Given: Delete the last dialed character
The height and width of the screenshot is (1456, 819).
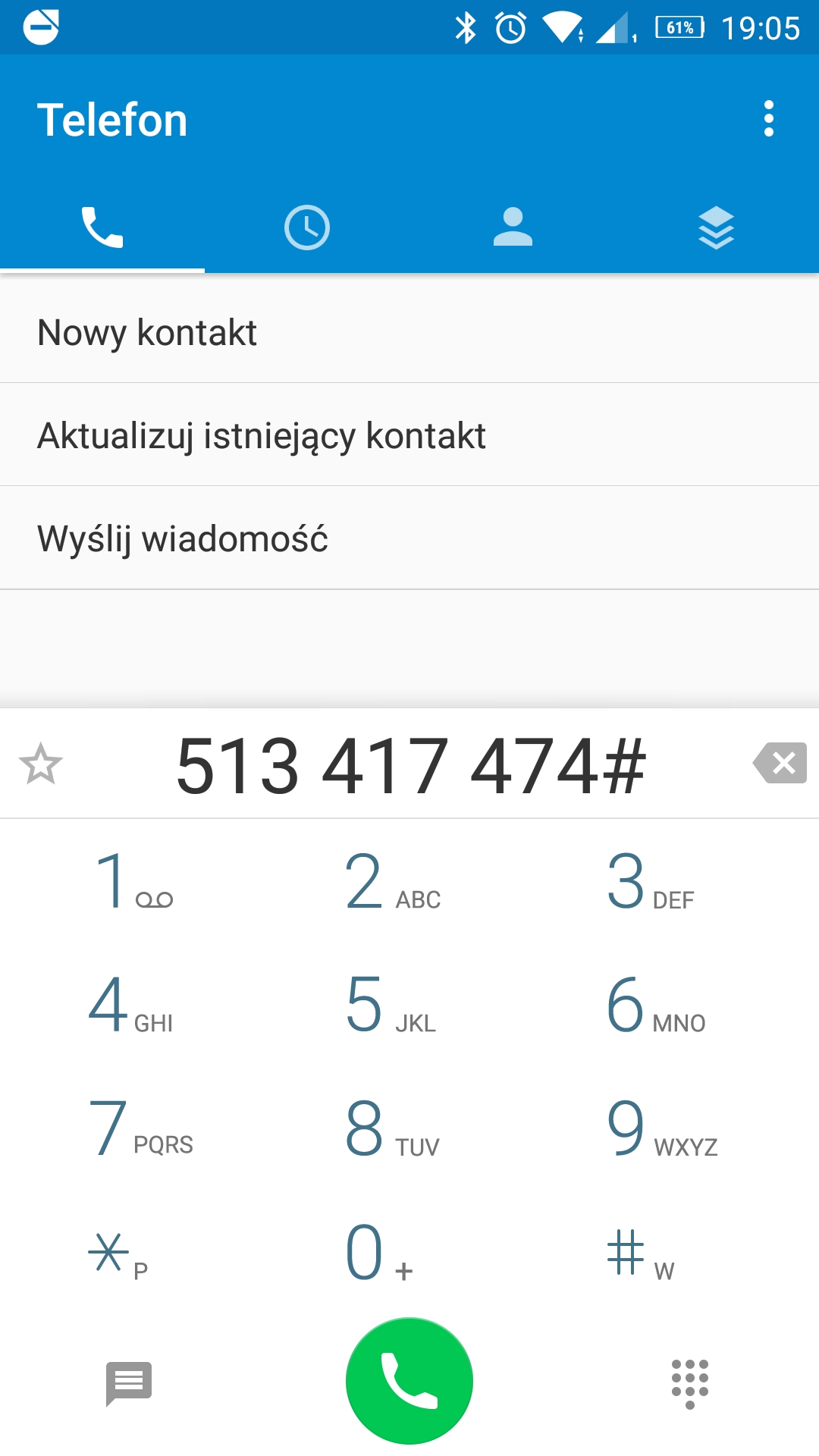Looking at the screenshot, I should (780, 763).
